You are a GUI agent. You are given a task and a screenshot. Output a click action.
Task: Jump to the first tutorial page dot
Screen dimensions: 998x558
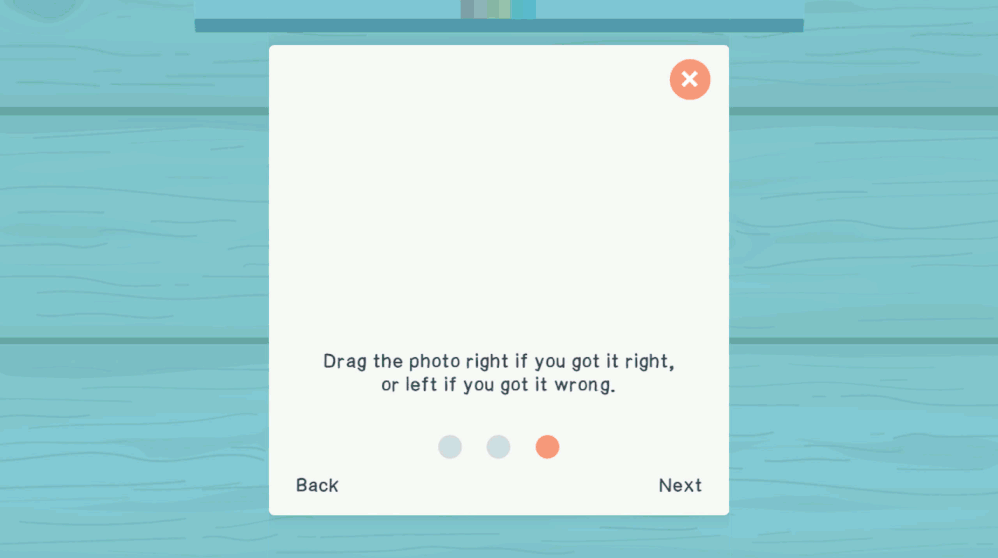pos(450,447)
